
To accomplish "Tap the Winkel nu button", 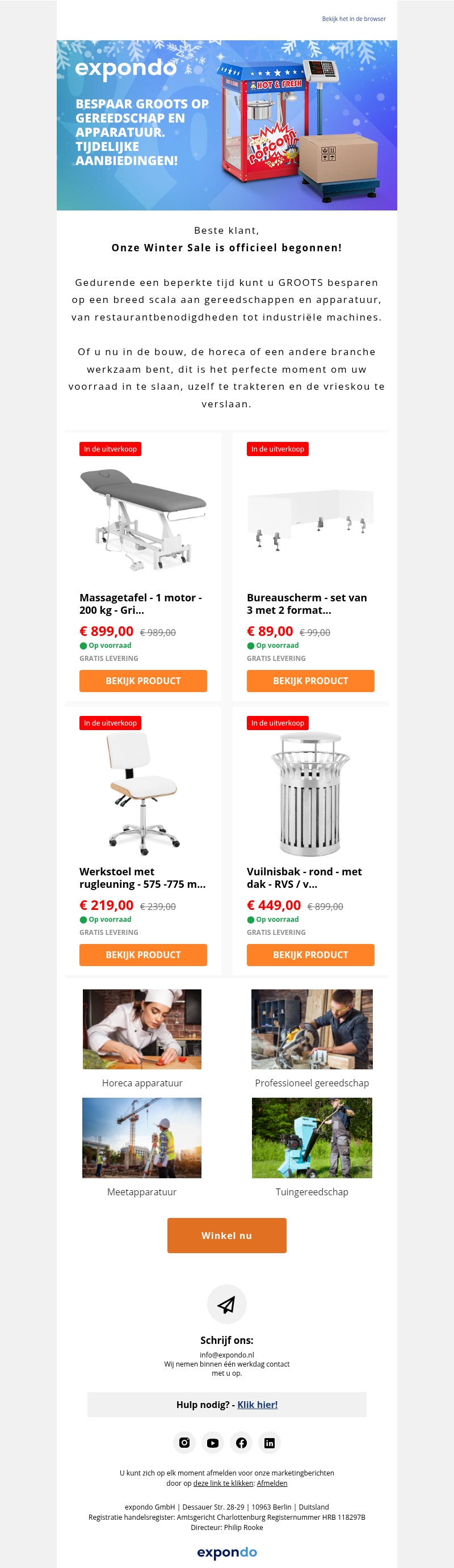I will pos(226,1235).
